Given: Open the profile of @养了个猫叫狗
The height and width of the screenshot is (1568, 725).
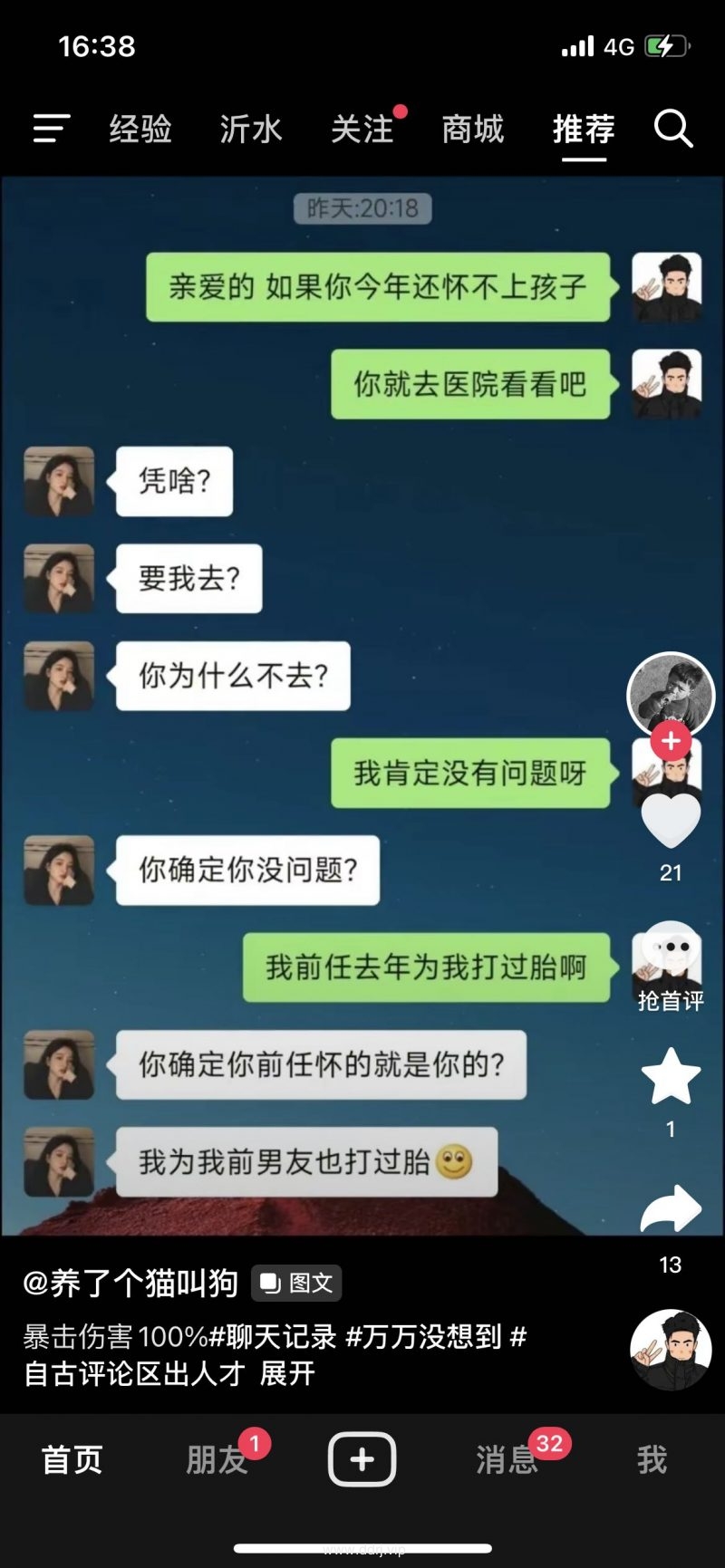Looking at the screenshot, I should click(130, 1283).
